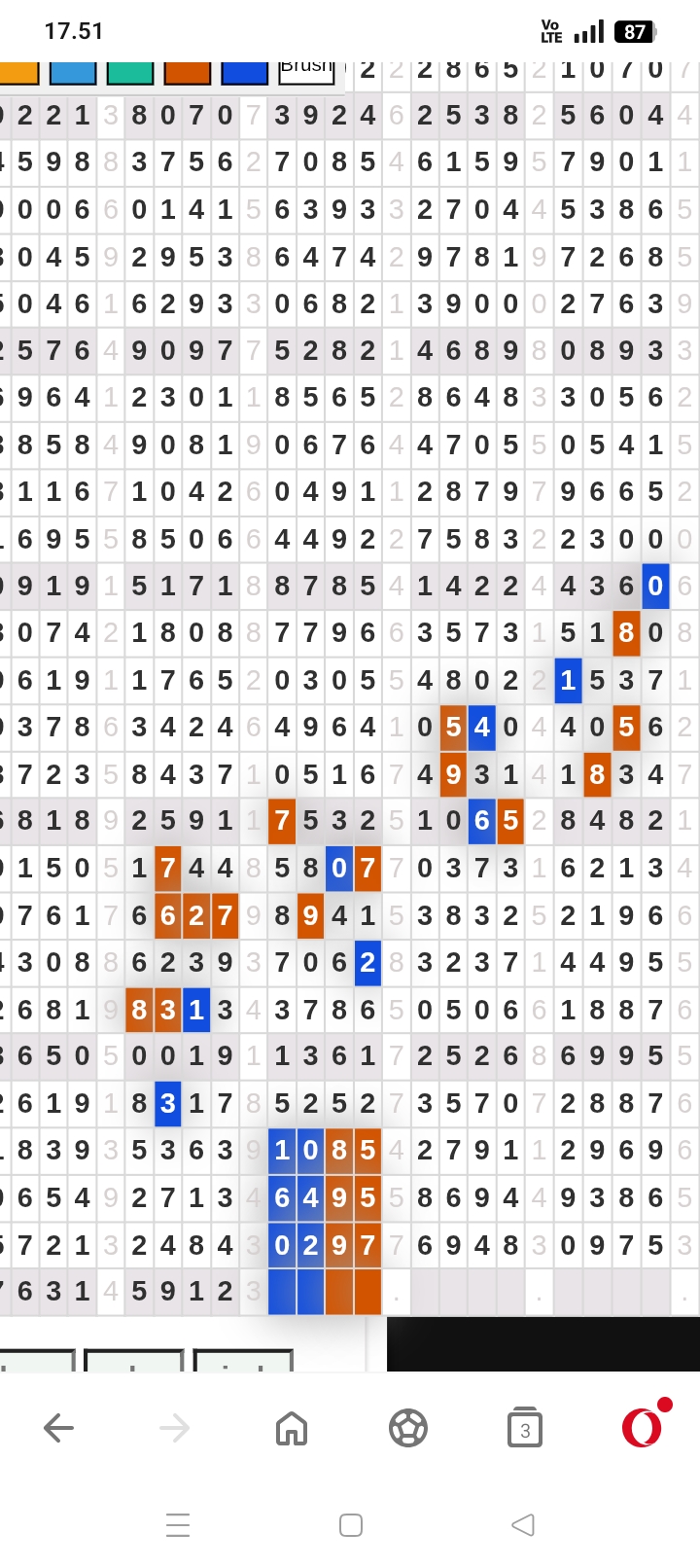700x1568 pixels.
Task: Pick the royal blue color swatch
Action: 245,72
